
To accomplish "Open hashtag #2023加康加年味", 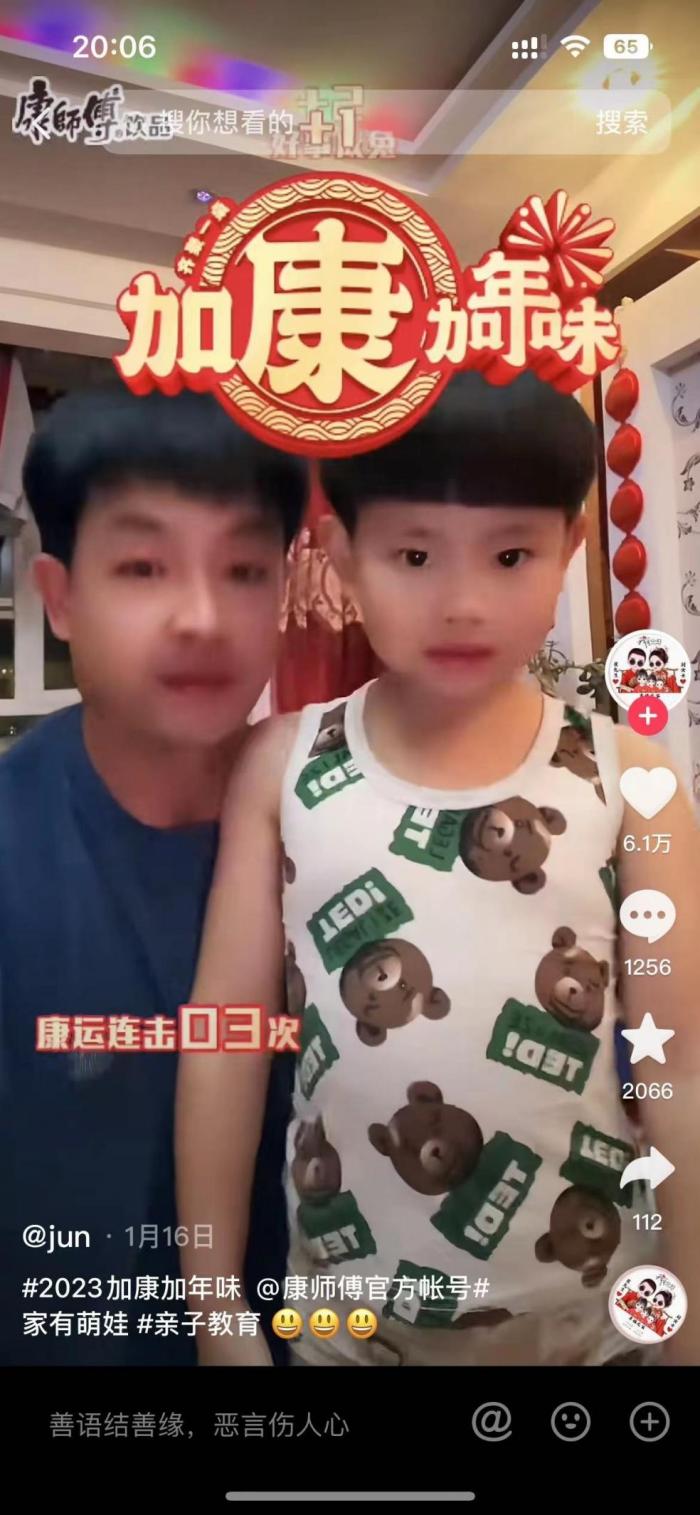I will (132, 1288).
